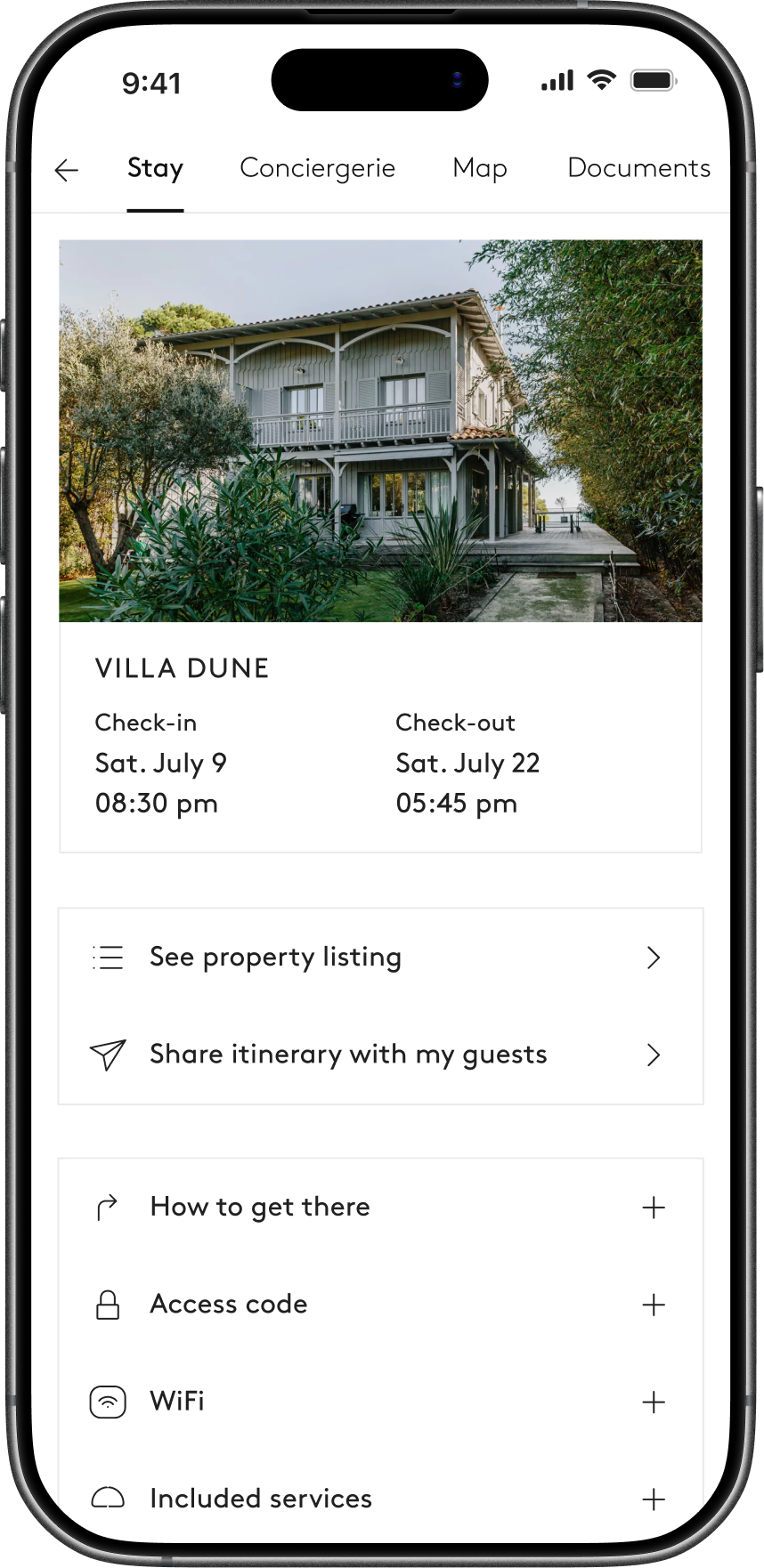This screenshot has height=1568, width=764.
Task: Open the Villa Dune stay card
Action: pos(380,545)
